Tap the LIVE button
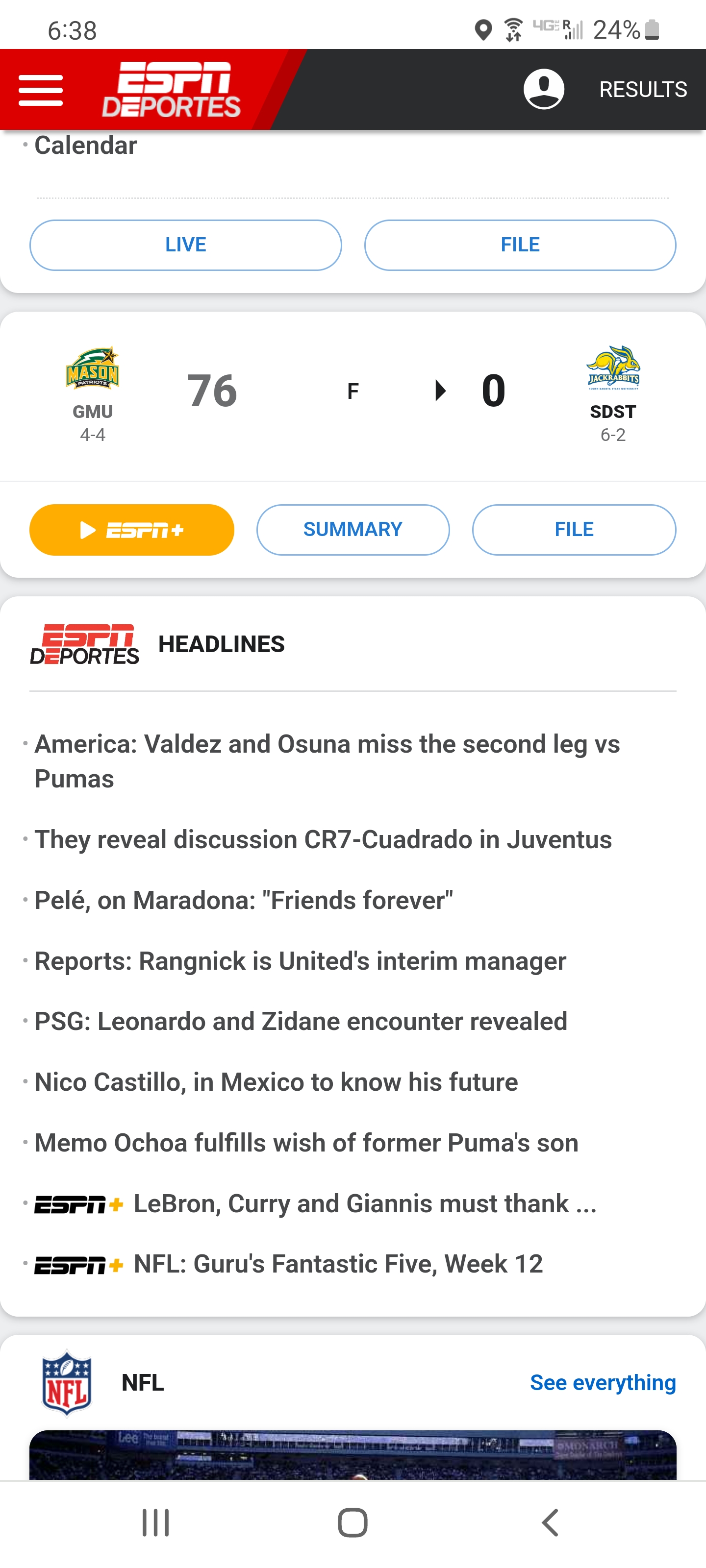706x1568 pixels. [185, 245]
